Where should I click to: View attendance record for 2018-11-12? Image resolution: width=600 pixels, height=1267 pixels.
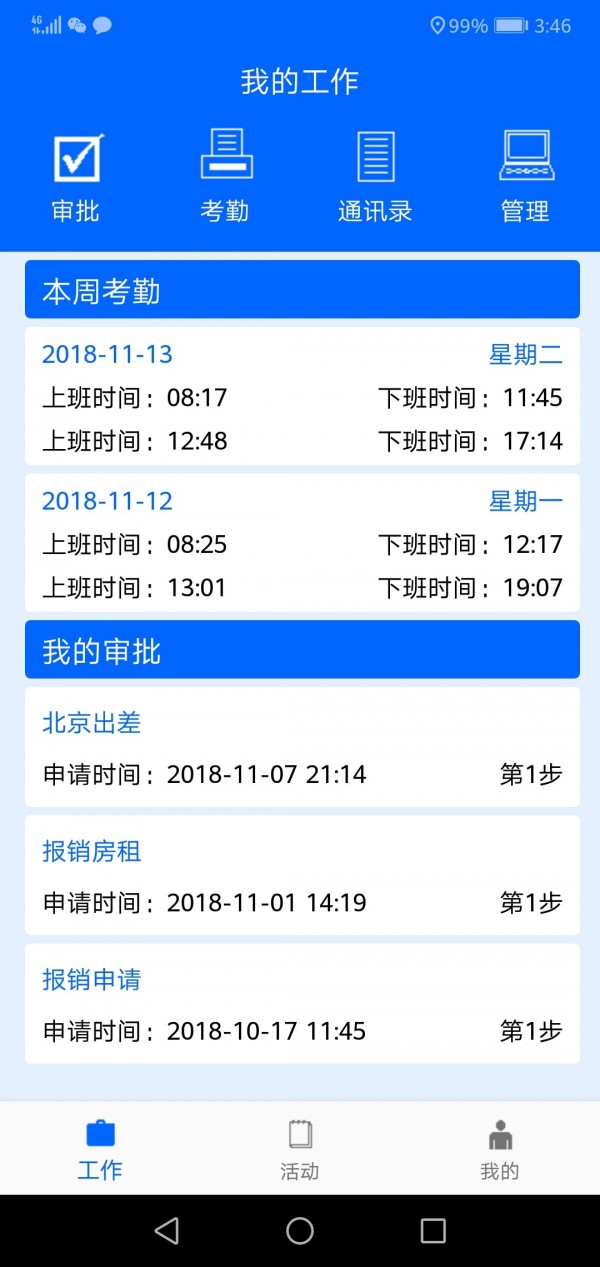(x=302, y=543)
